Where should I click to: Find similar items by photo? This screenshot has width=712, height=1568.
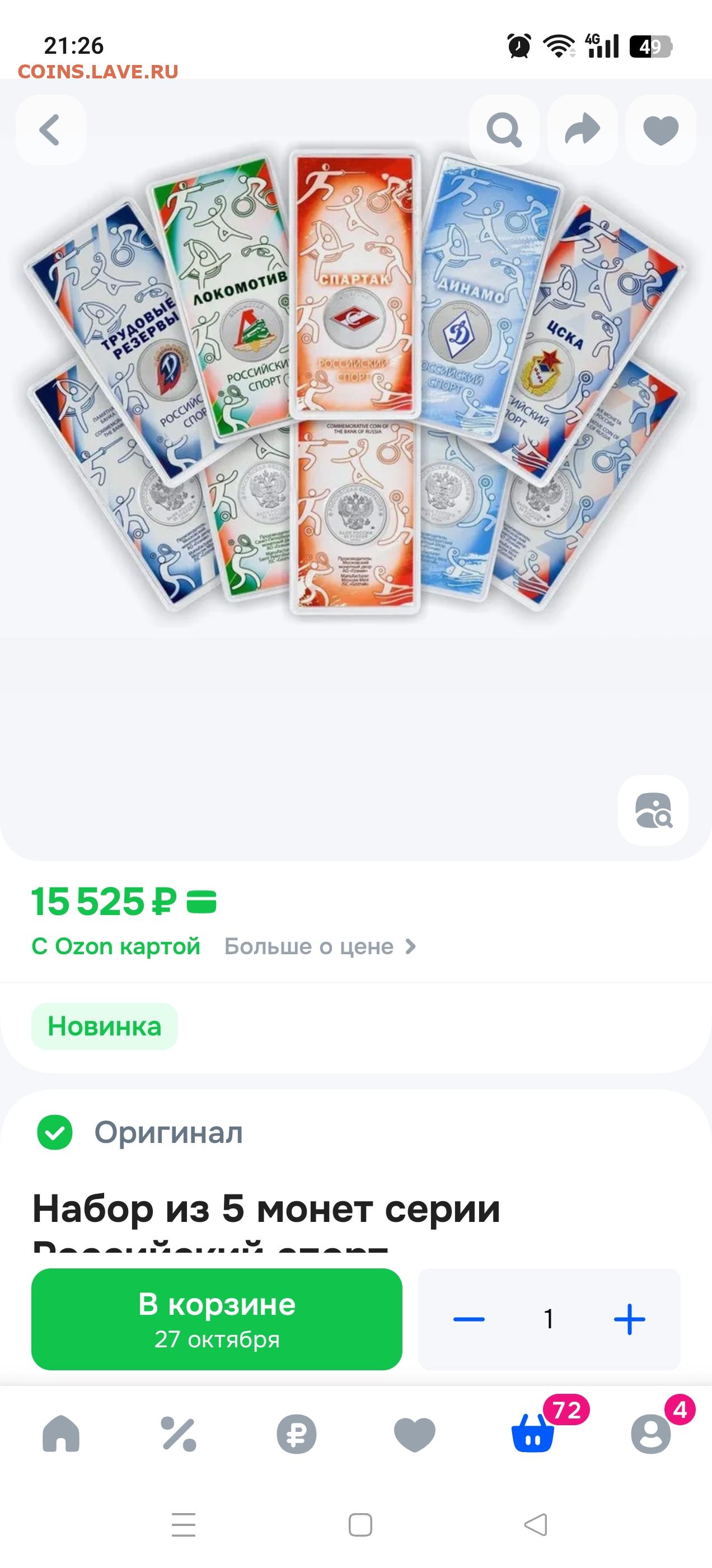click(653, 810)
